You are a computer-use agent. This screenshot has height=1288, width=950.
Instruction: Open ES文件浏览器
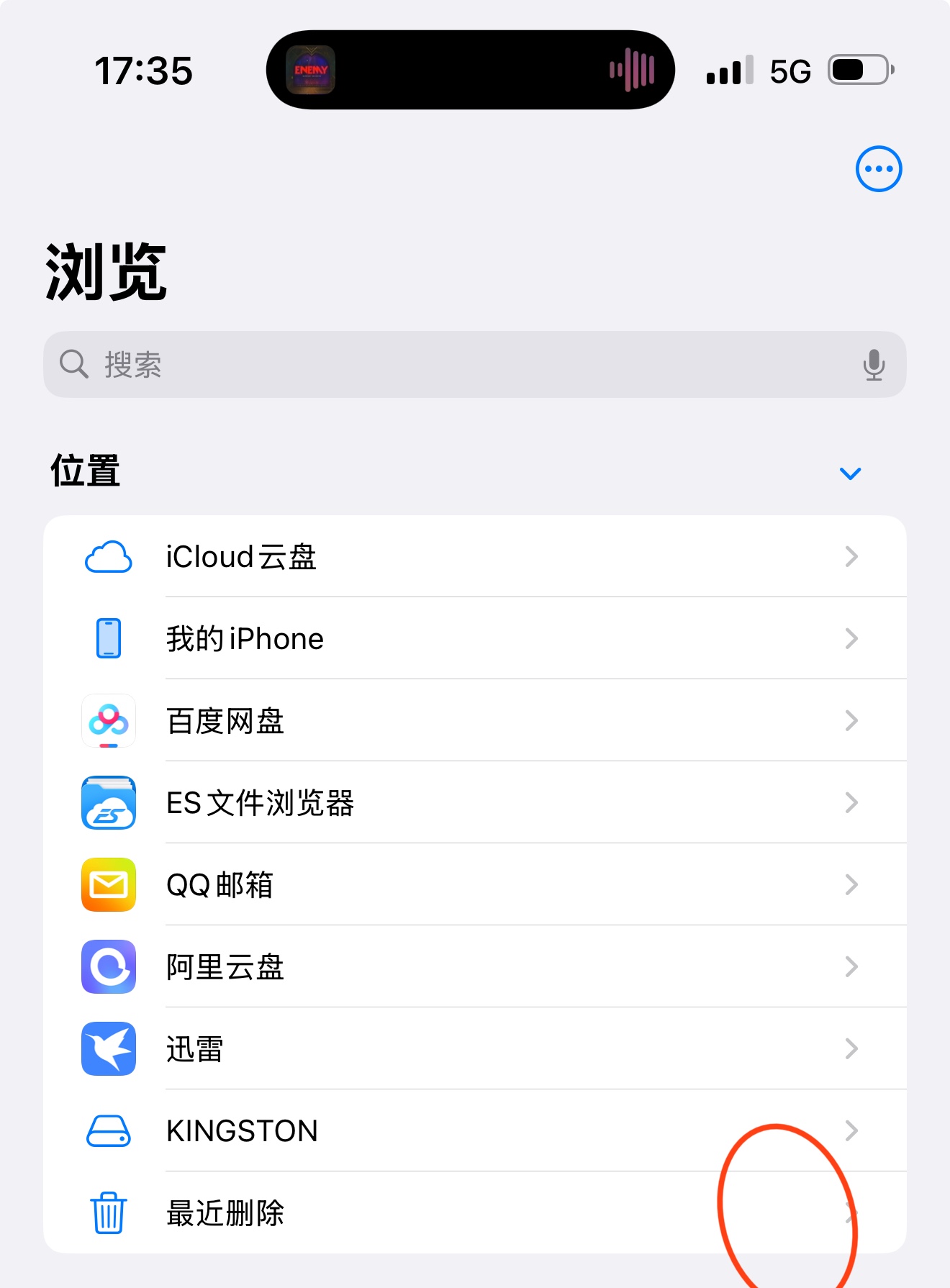pyautogui.click(x=475, y=803)
